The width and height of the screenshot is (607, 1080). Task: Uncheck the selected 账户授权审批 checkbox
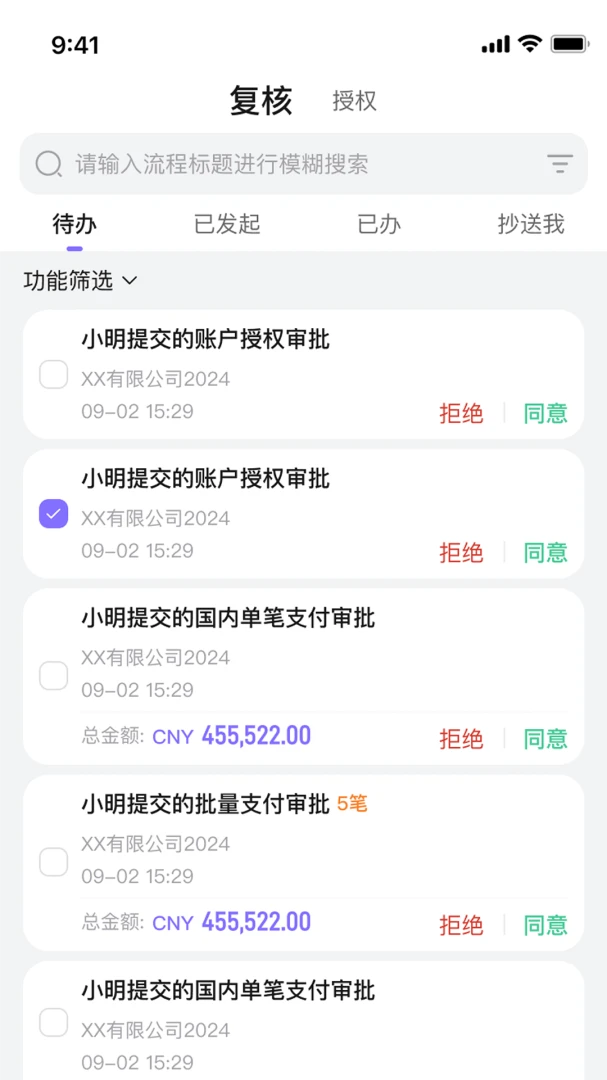[x=53, y=514]
